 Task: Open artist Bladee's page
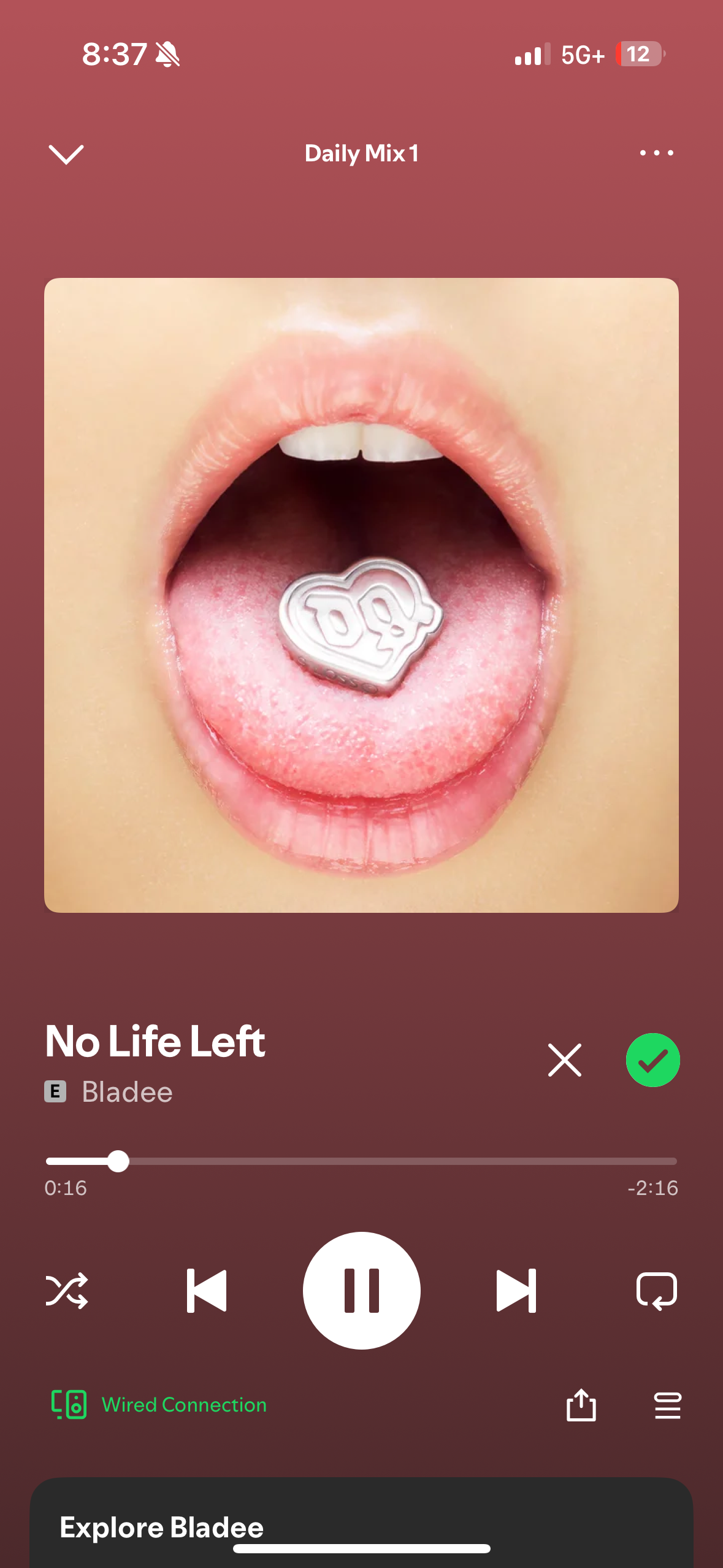(128, 1093)
